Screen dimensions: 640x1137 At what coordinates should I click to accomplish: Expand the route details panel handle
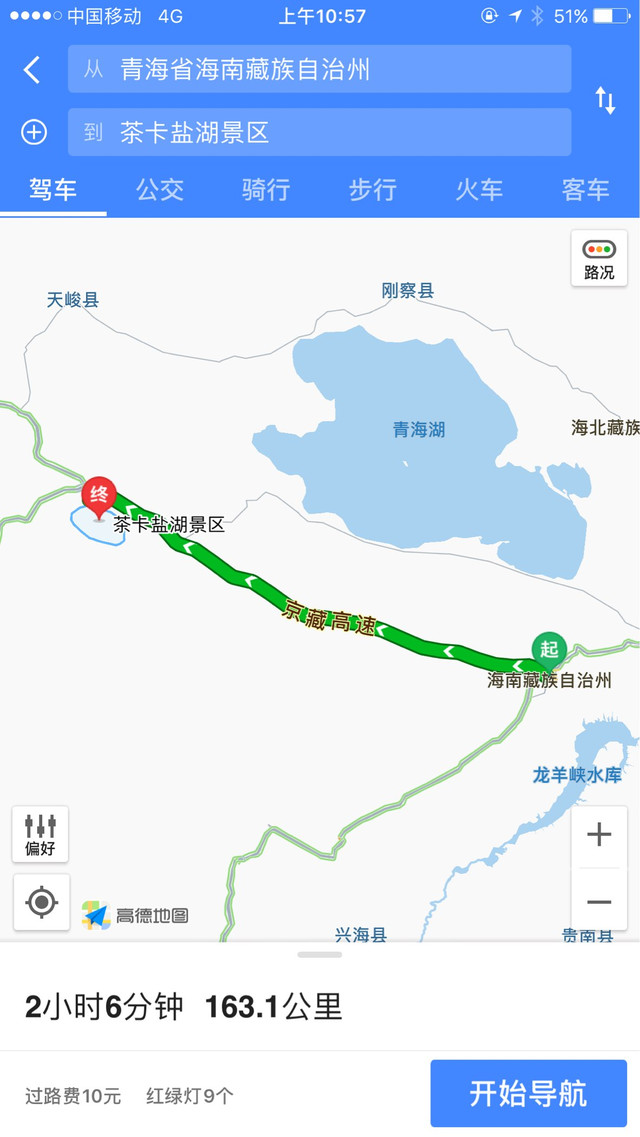320,955
